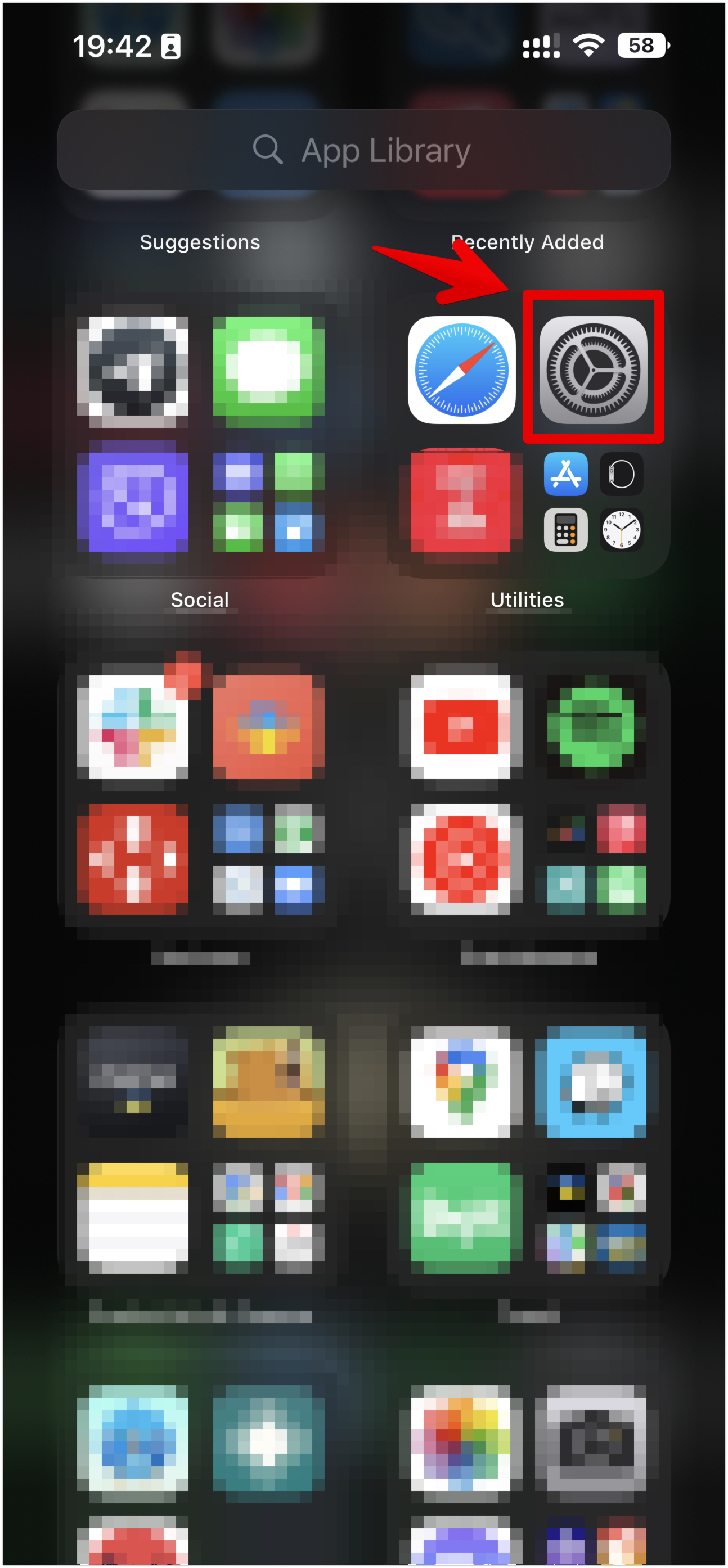Open the Safari app
The image size is (728, 1568).
[461, 370]
